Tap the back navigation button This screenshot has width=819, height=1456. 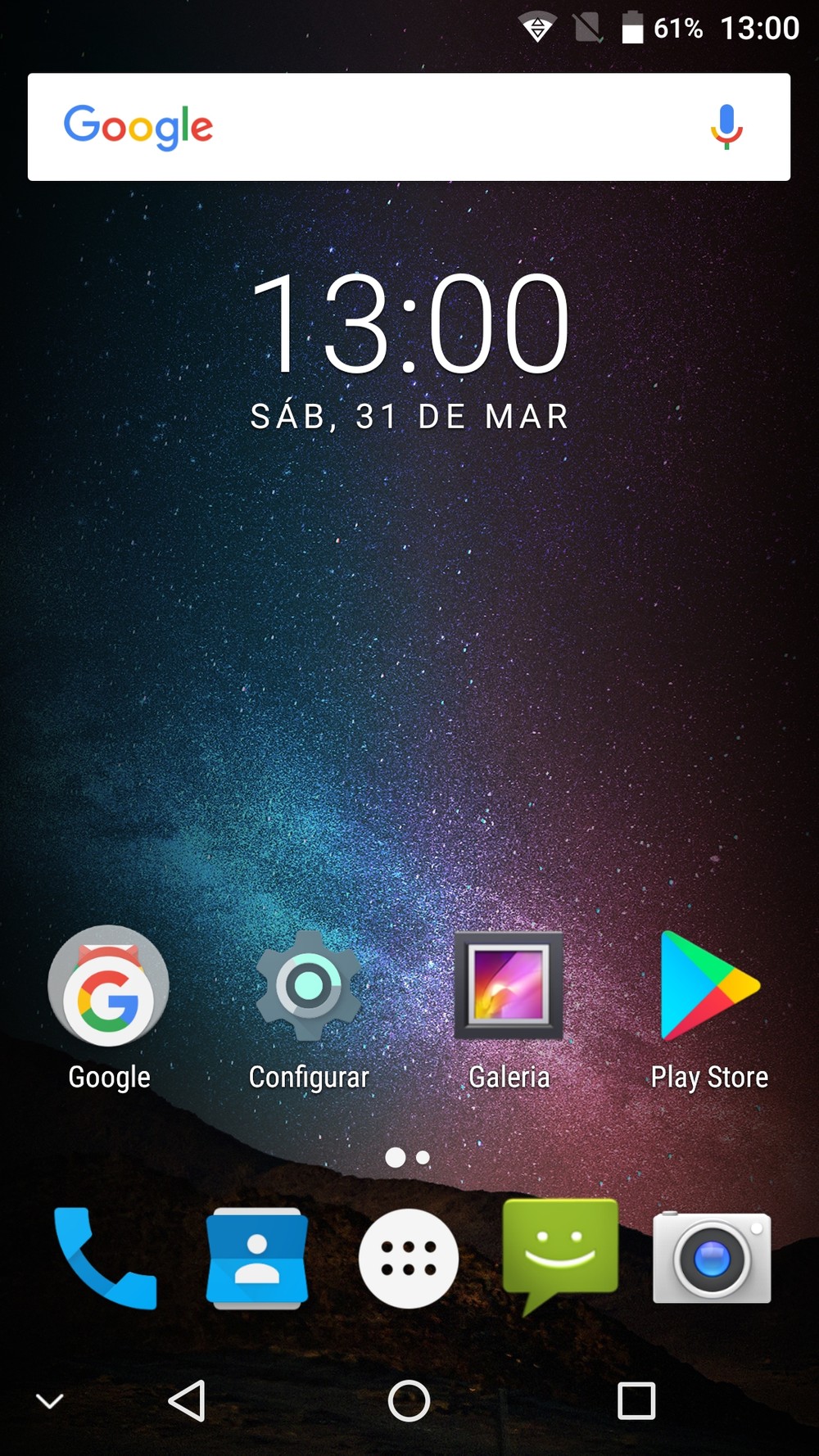[187, 1401]
